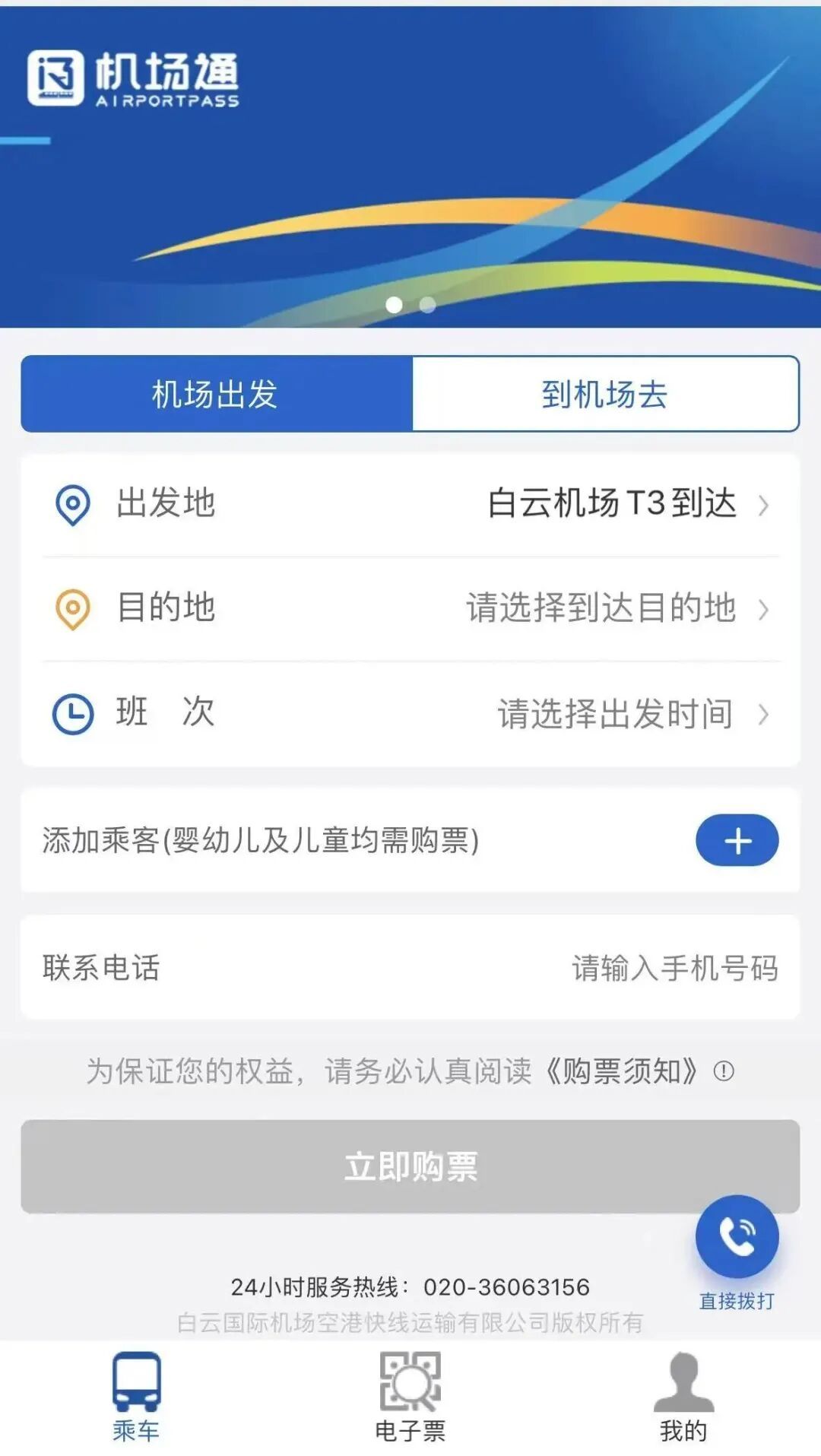Tap the 联系电话 phone number input field
821x1456 pixels.
coord(676,967)
